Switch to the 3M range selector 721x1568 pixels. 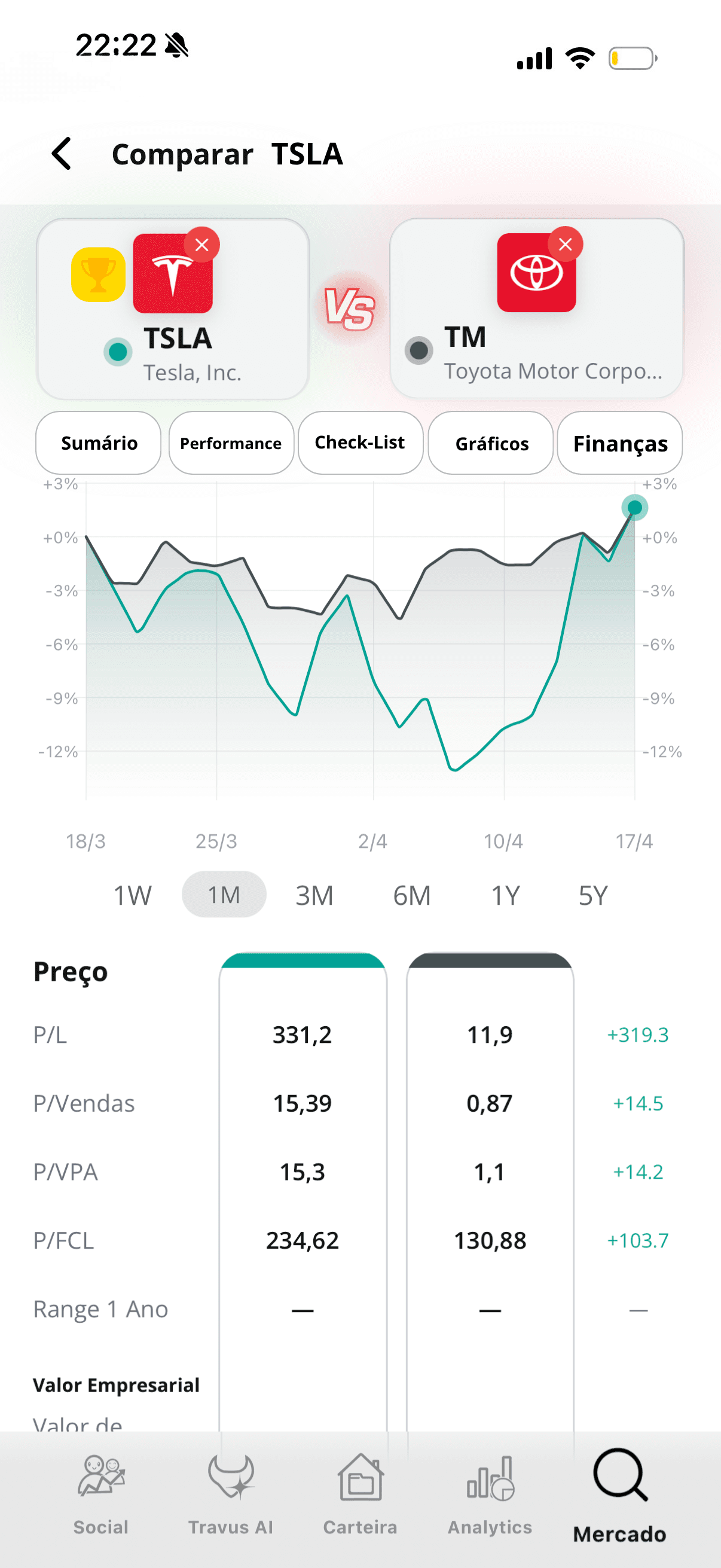[314, 895]
